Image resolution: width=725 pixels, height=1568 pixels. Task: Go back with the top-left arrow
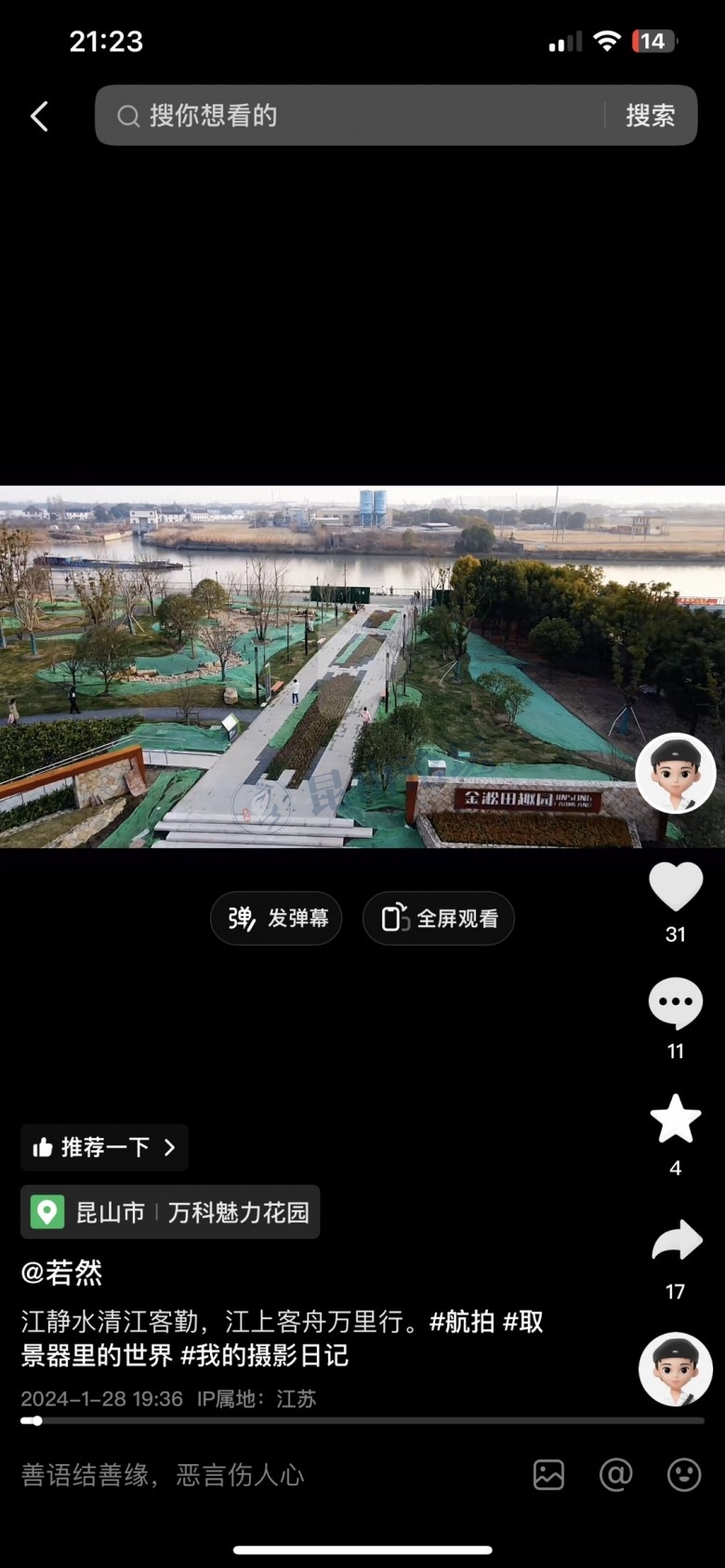pyautogui.click(x=39, y=116)
